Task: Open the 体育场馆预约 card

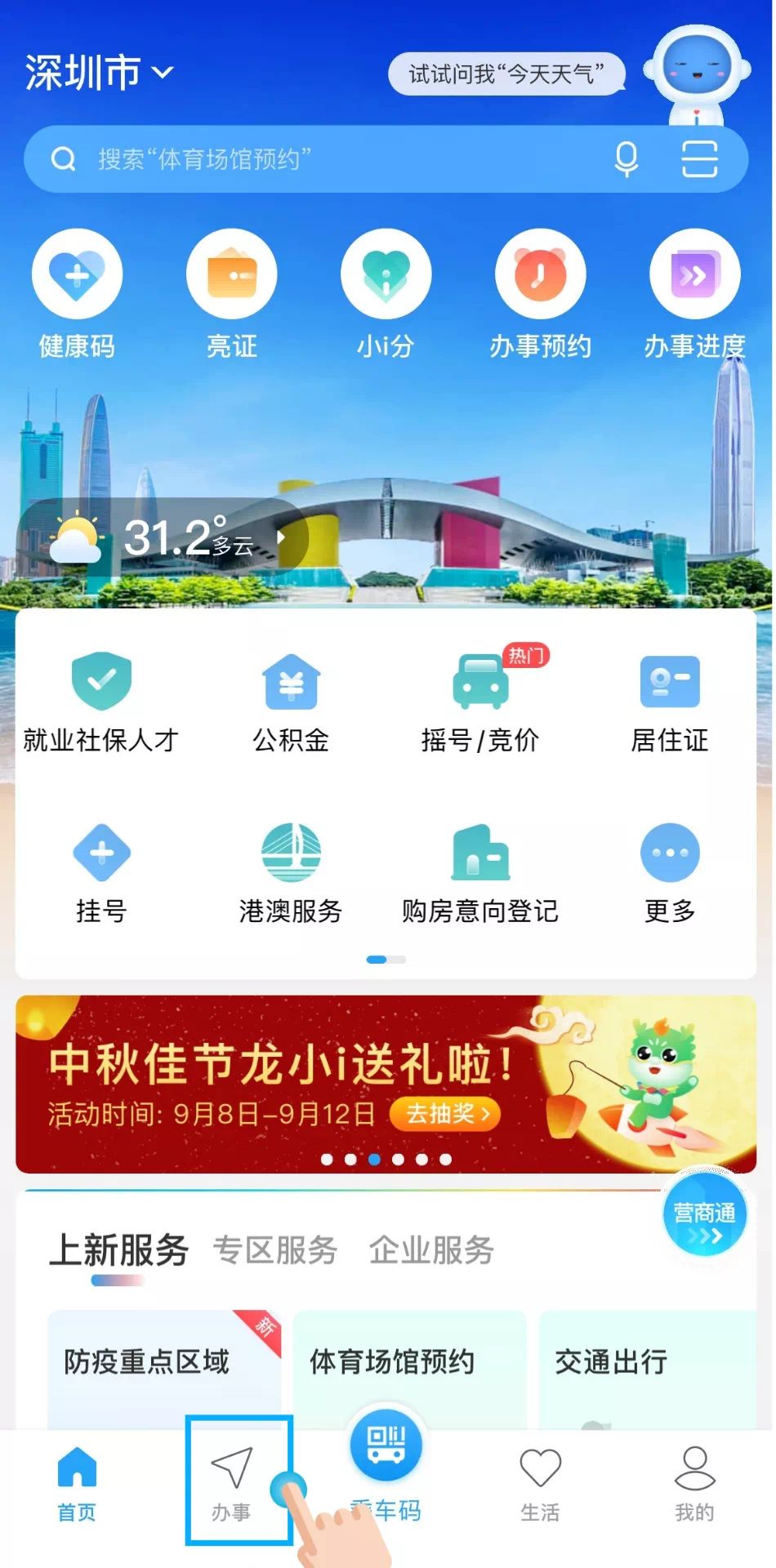Action: tap(409, 1368)
